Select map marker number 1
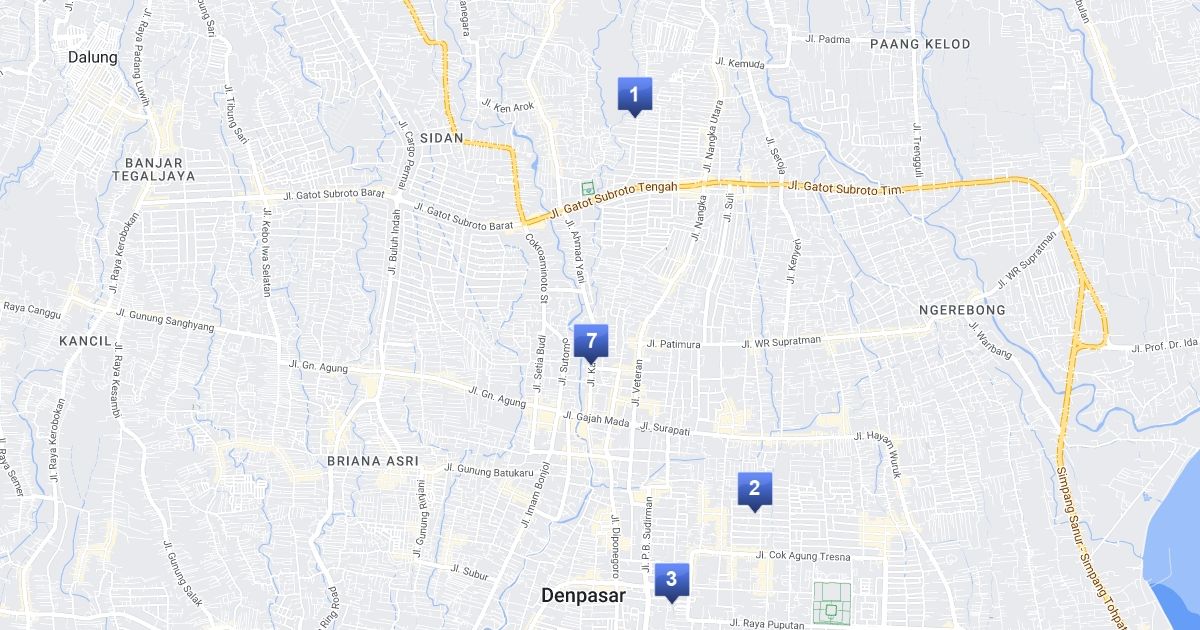The height and width of the screenshot is (630, 1200). point(634,94)
